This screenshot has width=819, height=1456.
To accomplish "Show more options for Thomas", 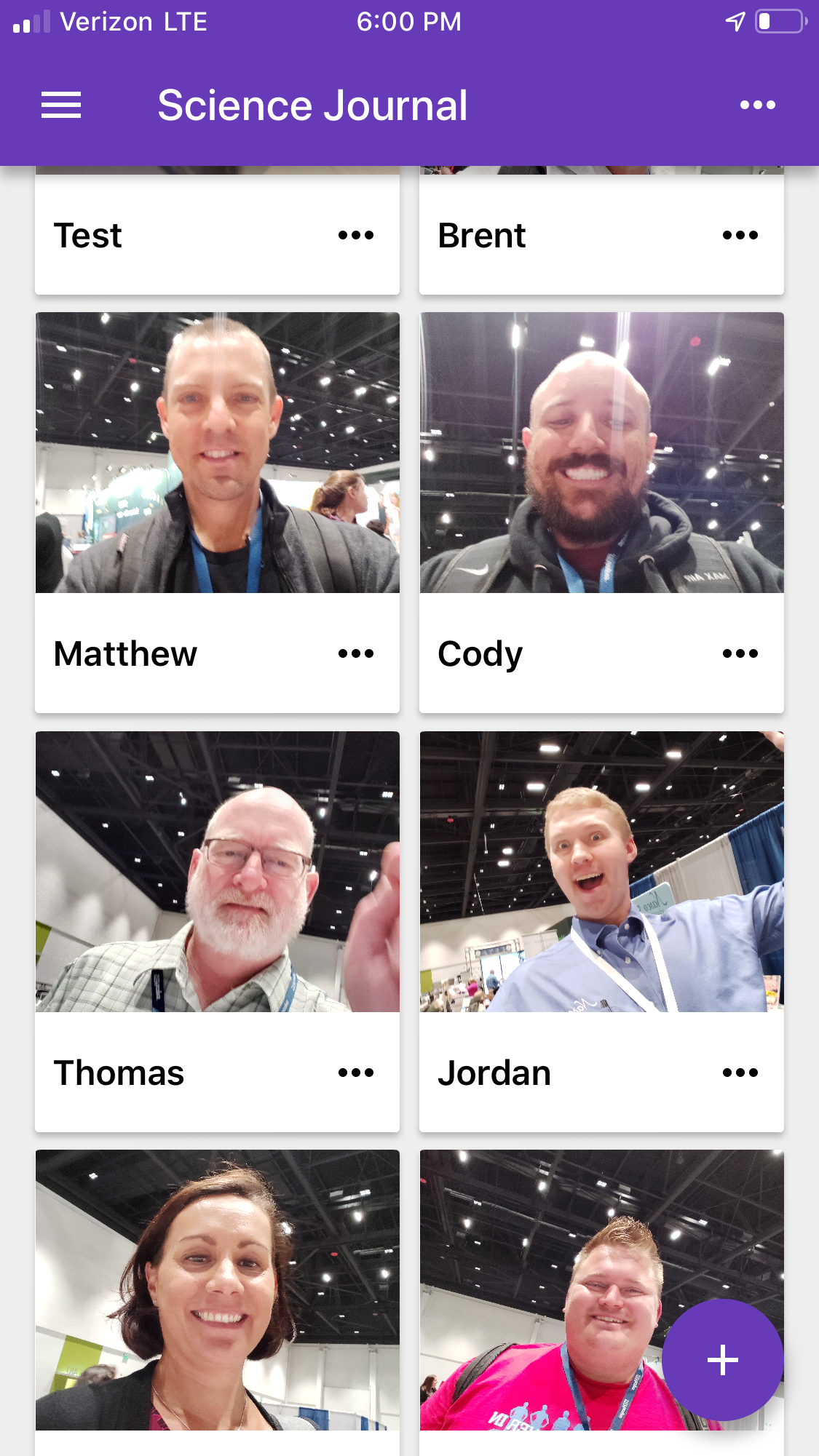I will click(x=356, y=1073).
